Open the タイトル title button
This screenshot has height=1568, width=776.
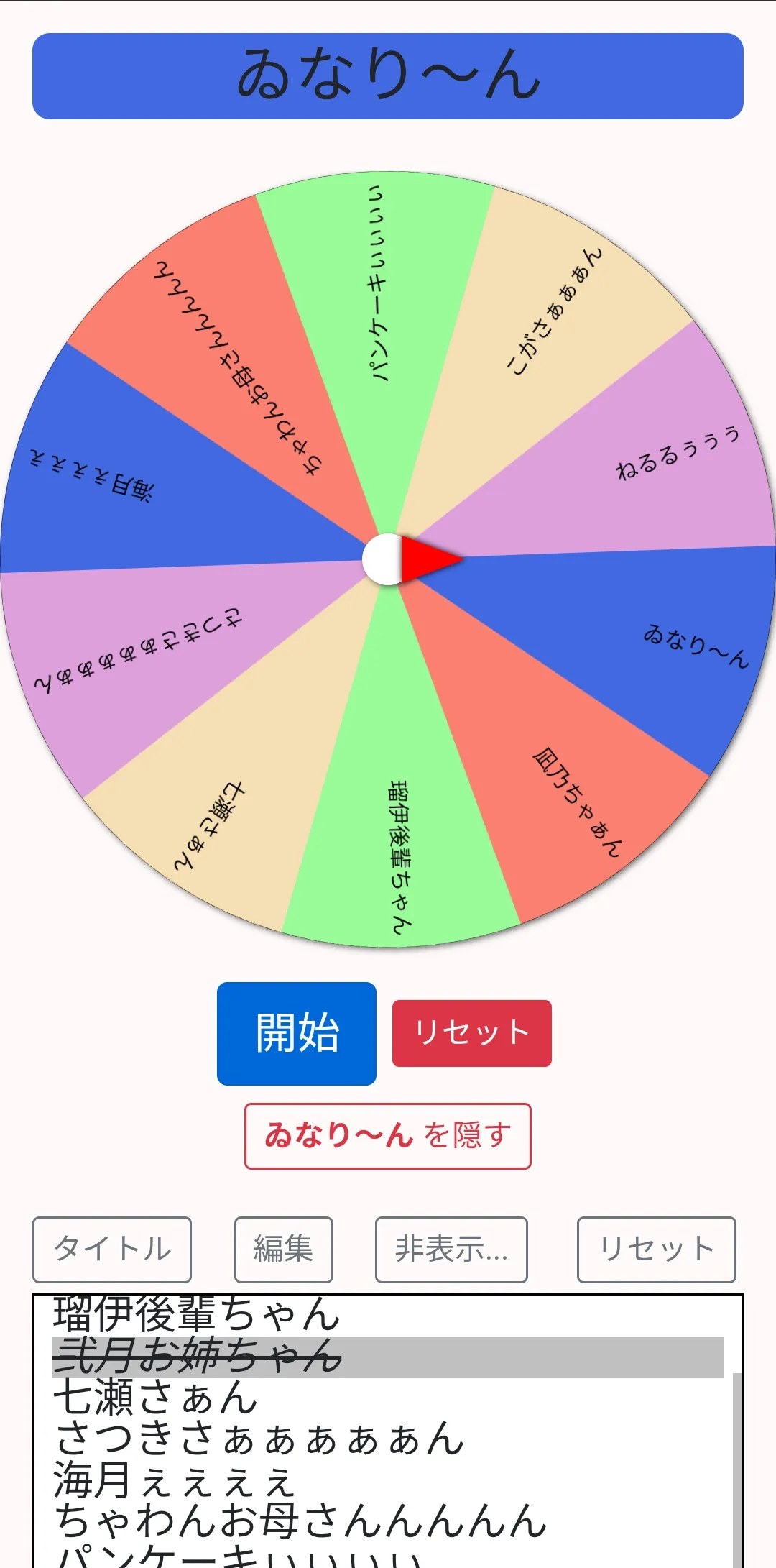point(112,1250)
